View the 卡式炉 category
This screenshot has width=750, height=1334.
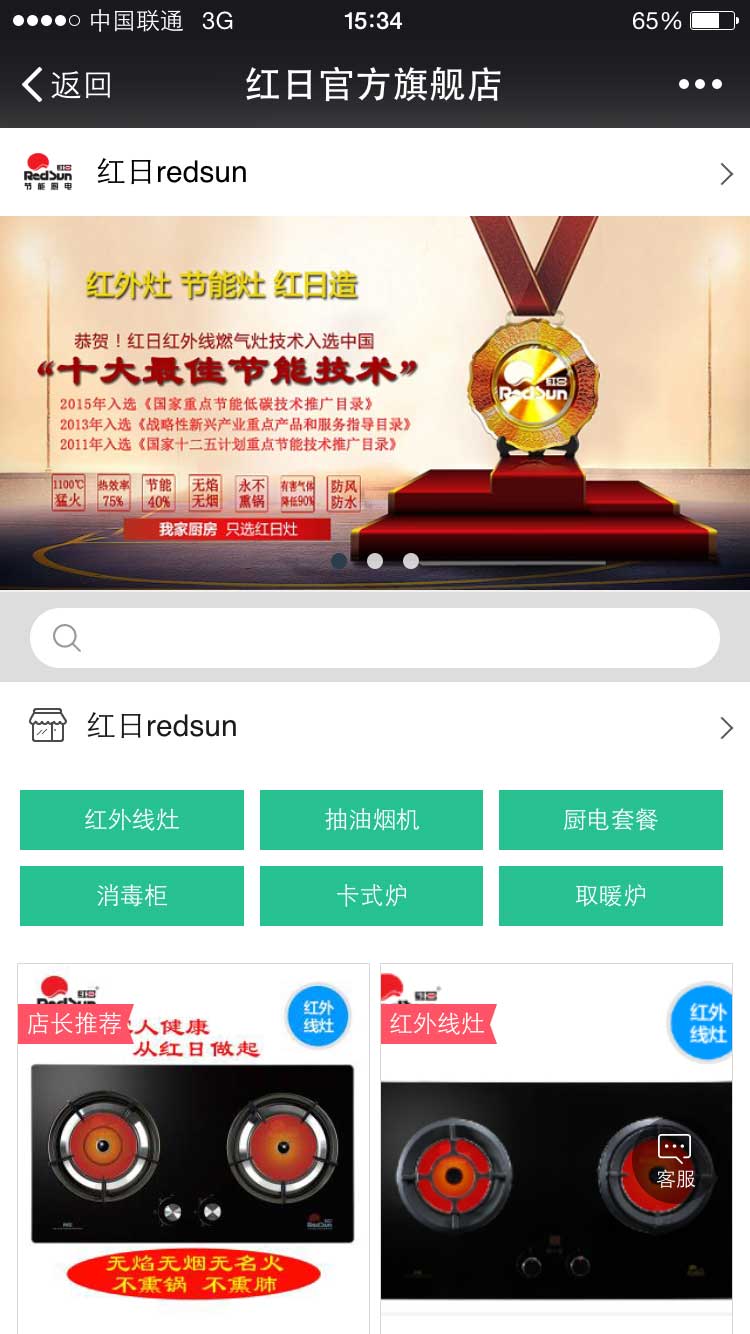click(x=371, y=895)
